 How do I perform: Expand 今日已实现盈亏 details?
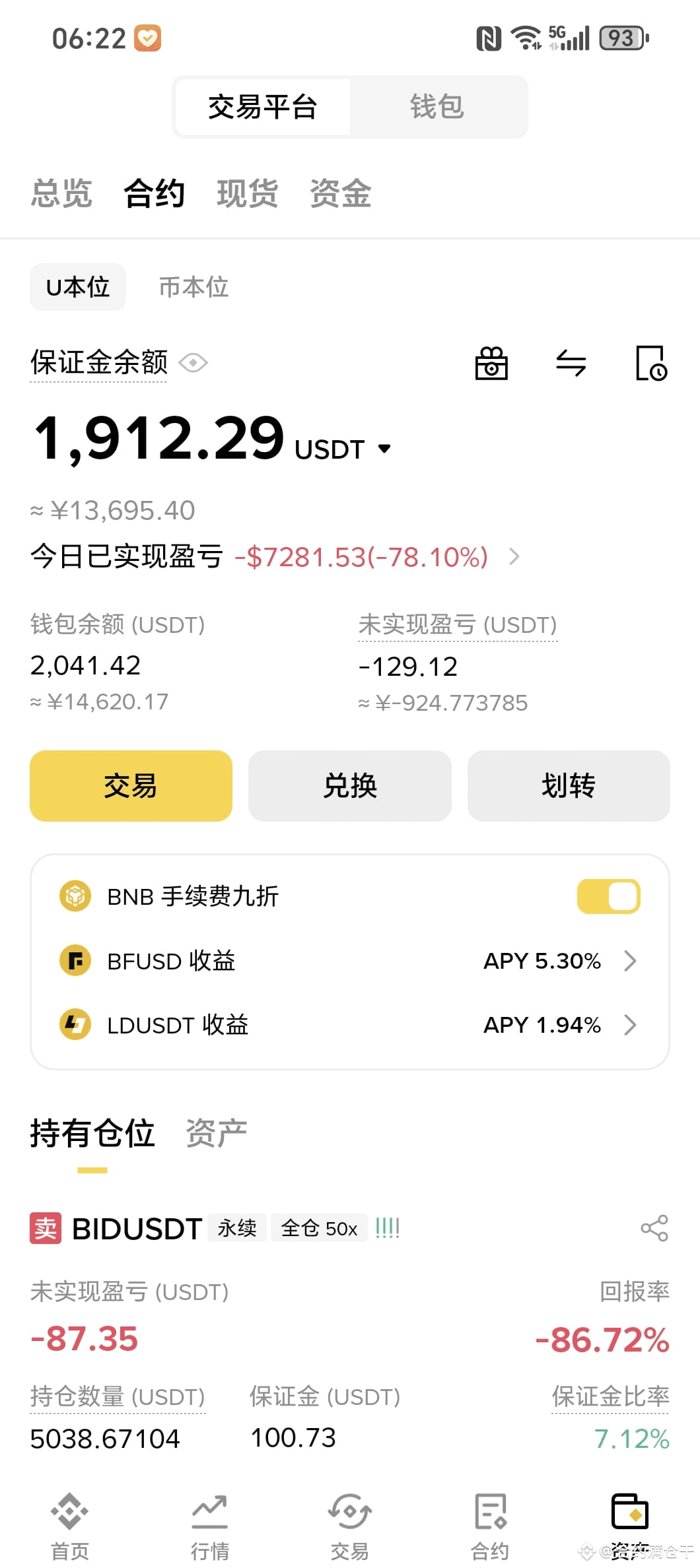[514, 558]
